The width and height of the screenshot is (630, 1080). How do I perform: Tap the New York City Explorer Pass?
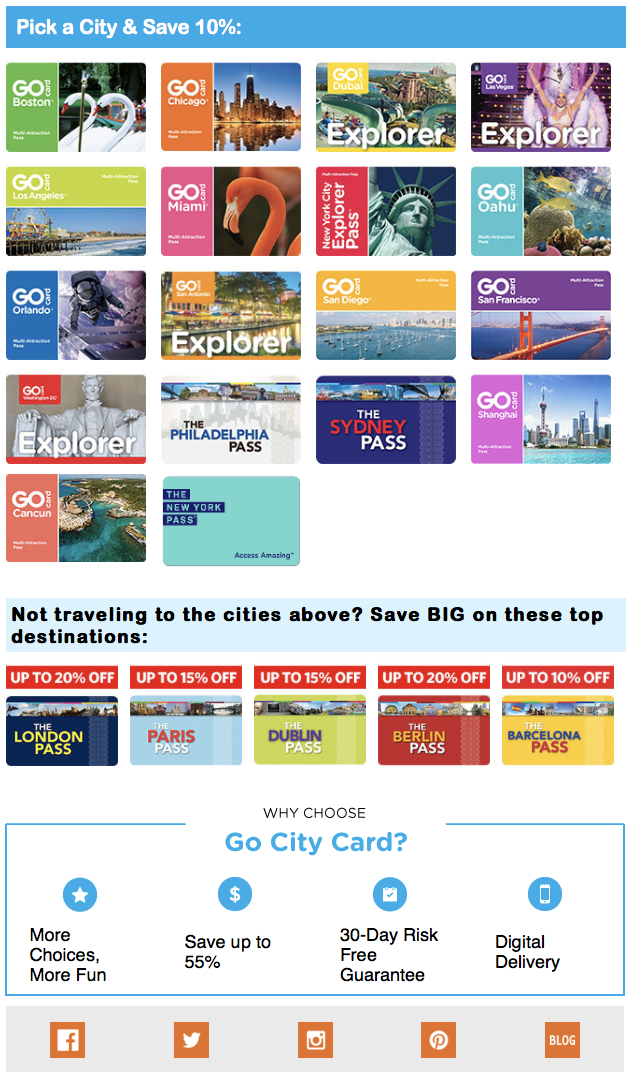click(386, 211)
